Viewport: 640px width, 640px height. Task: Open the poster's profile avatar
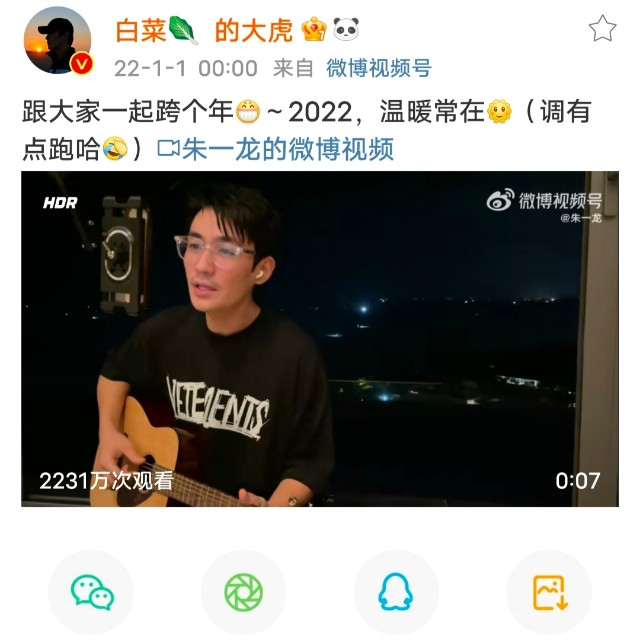[57, 45]
